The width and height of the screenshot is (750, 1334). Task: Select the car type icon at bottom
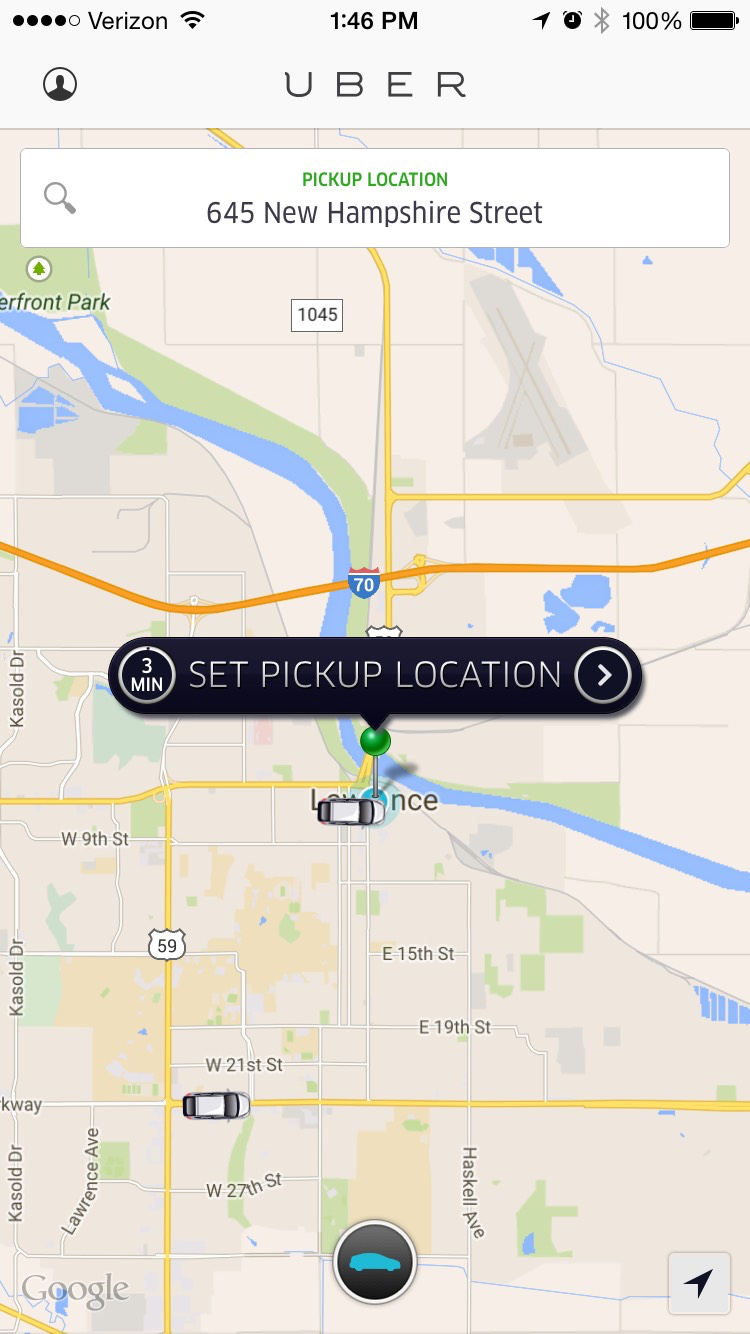pyautogui.click(x=374, y=1262)
